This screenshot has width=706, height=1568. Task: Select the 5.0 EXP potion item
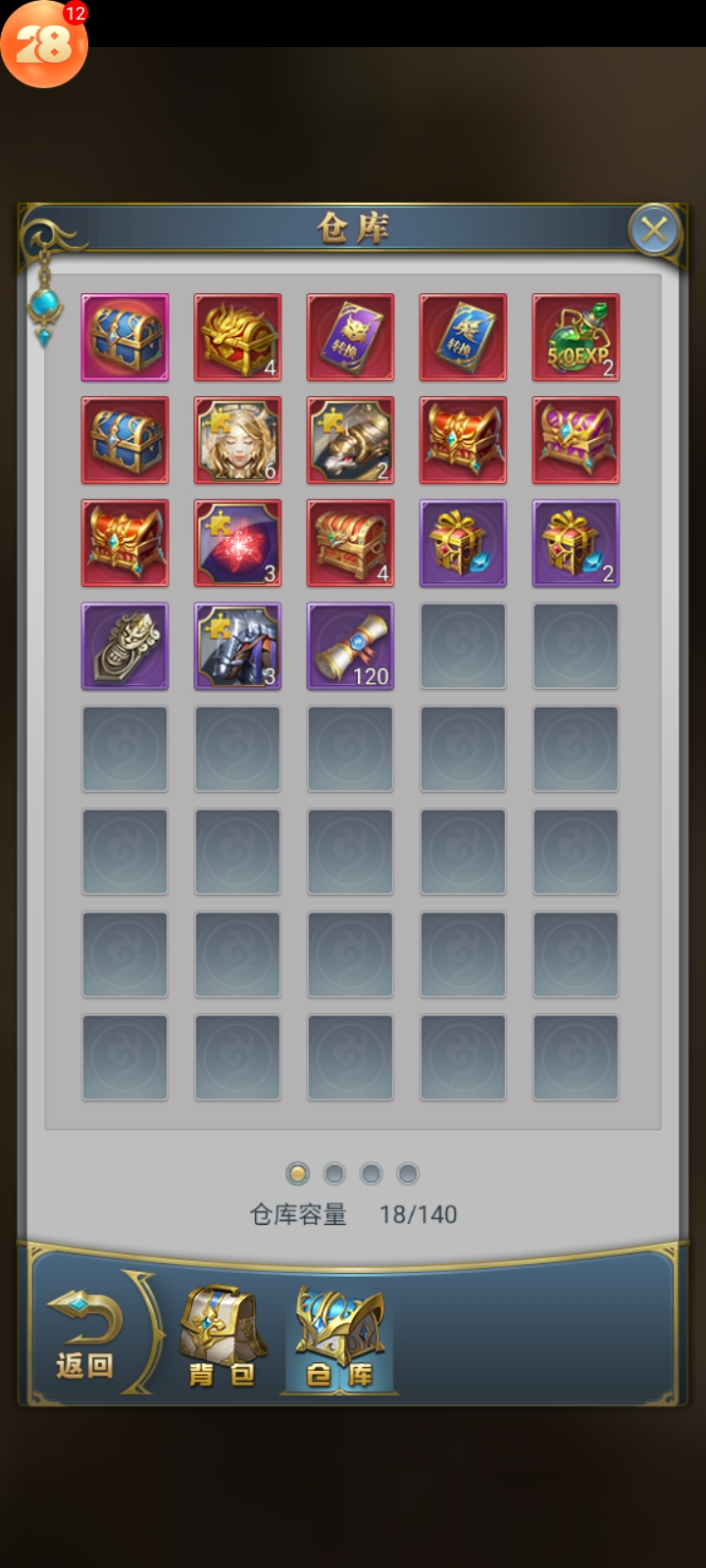click(576, 337)
